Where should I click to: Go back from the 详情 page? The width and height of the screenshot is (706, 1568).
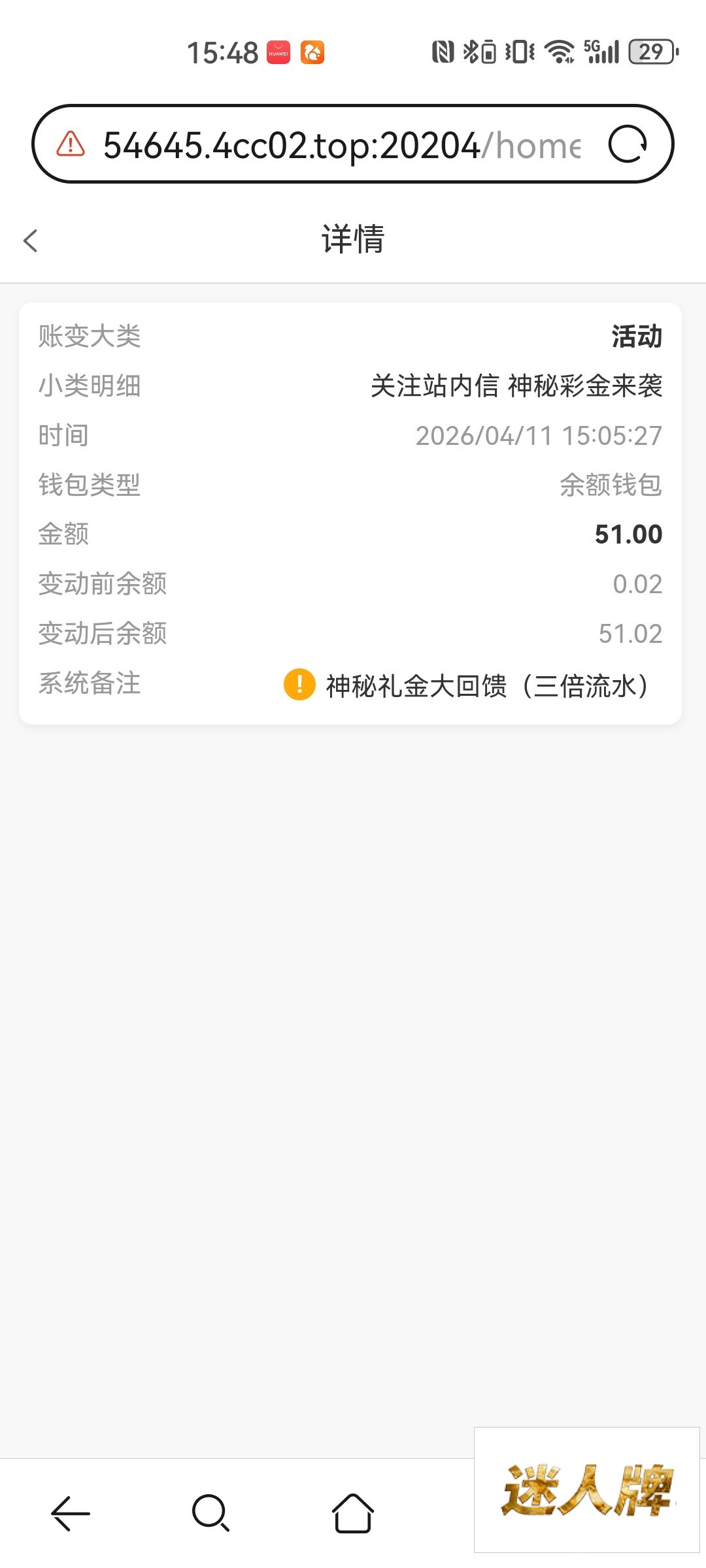tap(31, 240)
